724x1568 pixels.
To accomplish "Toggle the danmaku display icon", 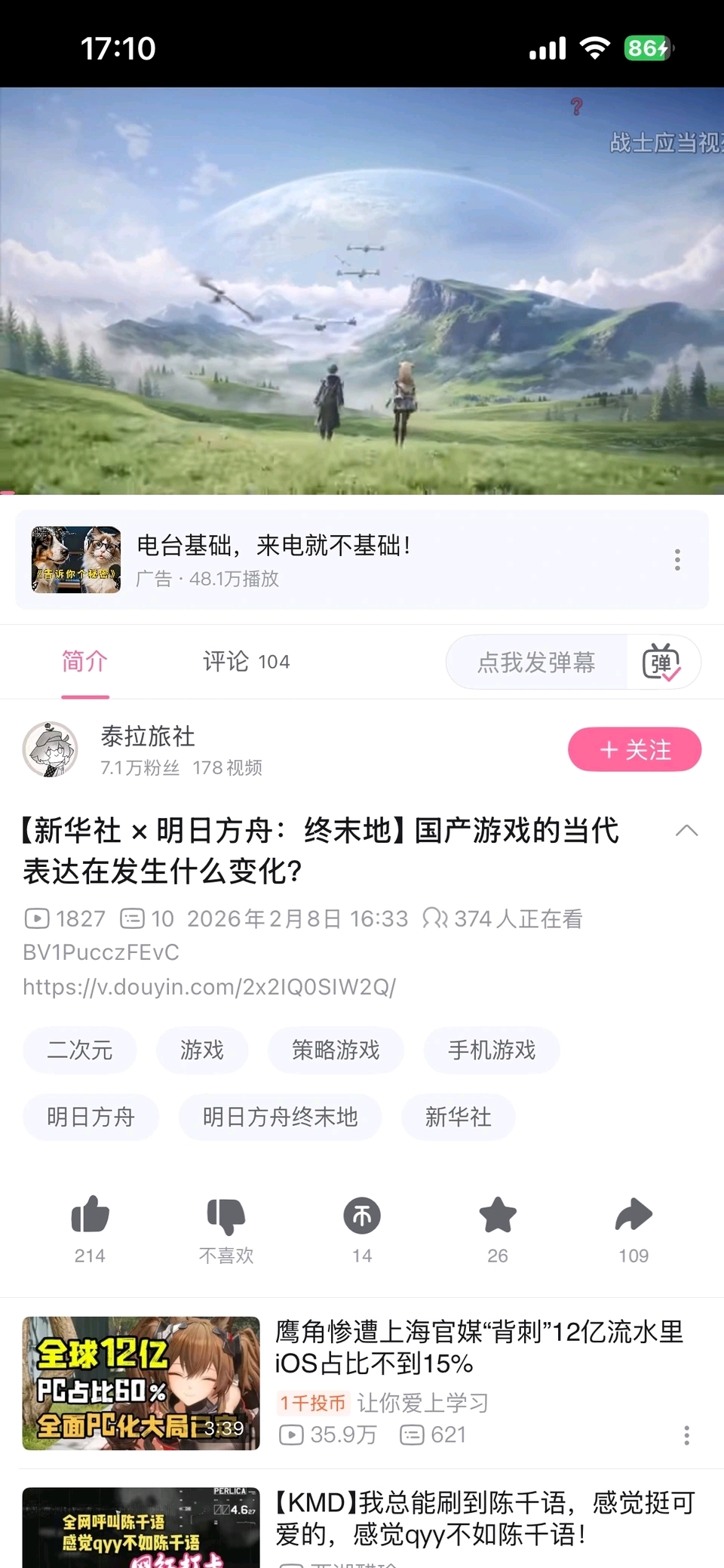I will coord(661,663).
